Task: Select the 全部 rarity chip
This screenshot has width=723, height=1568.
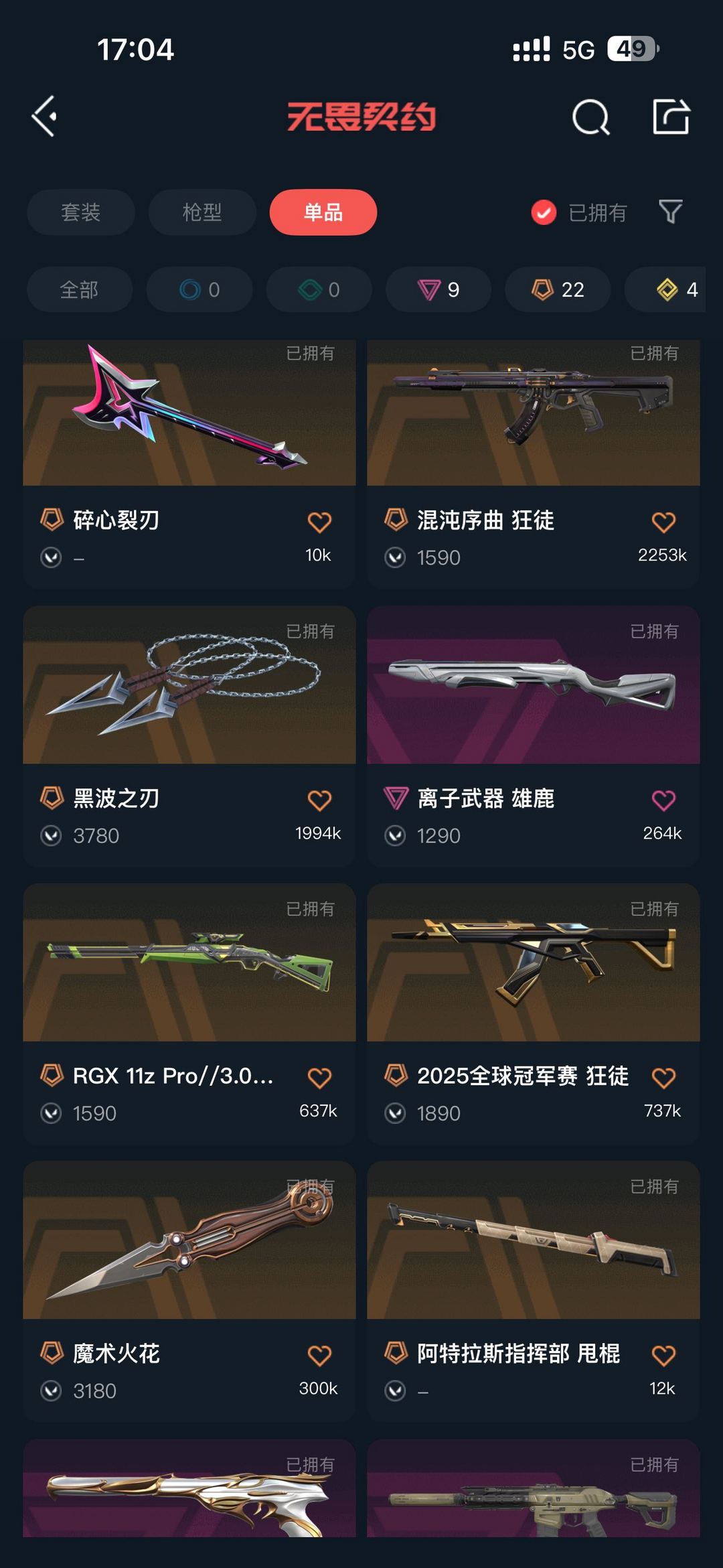Action: point(79,289)
